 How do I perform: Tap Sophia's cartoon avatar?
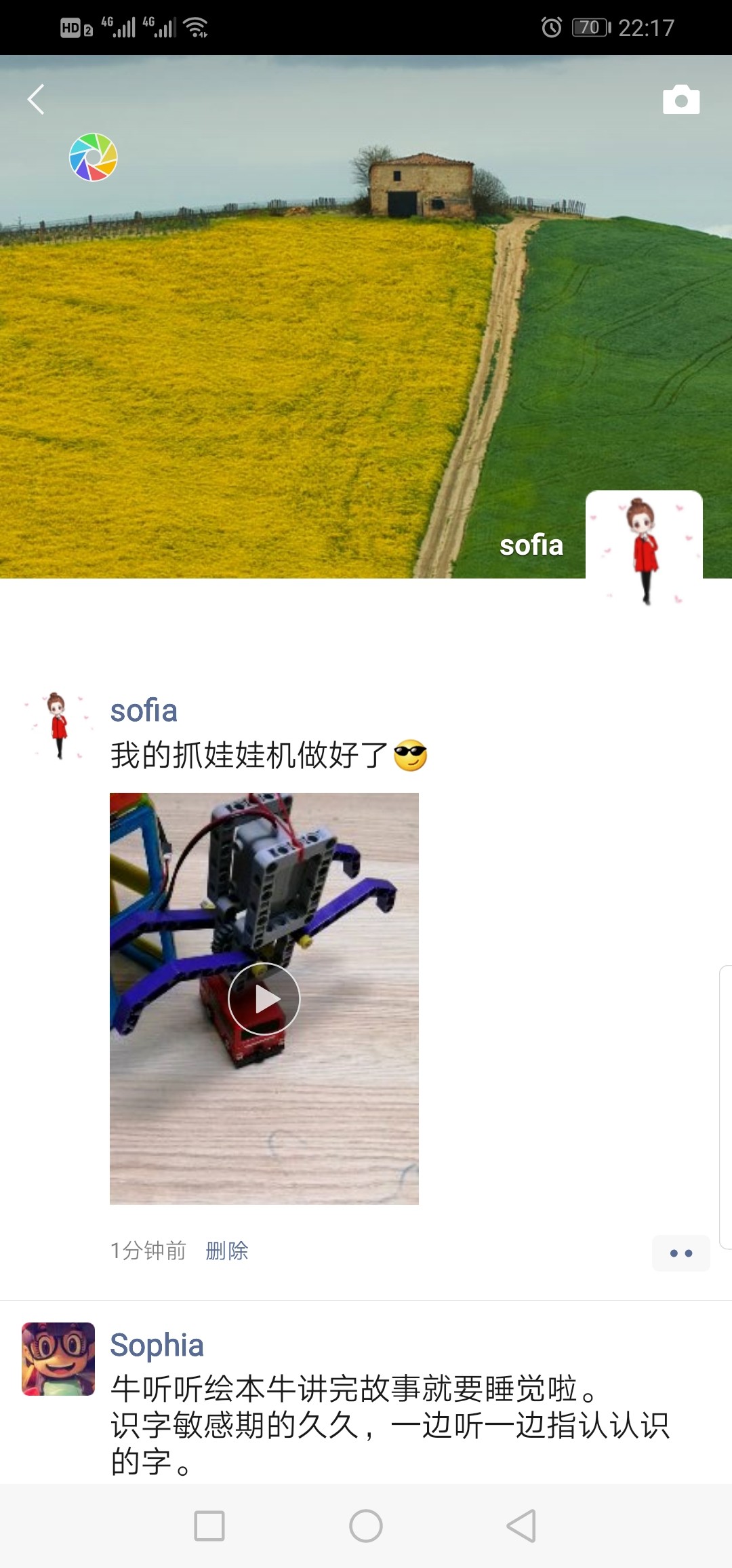coord(58,1359)
